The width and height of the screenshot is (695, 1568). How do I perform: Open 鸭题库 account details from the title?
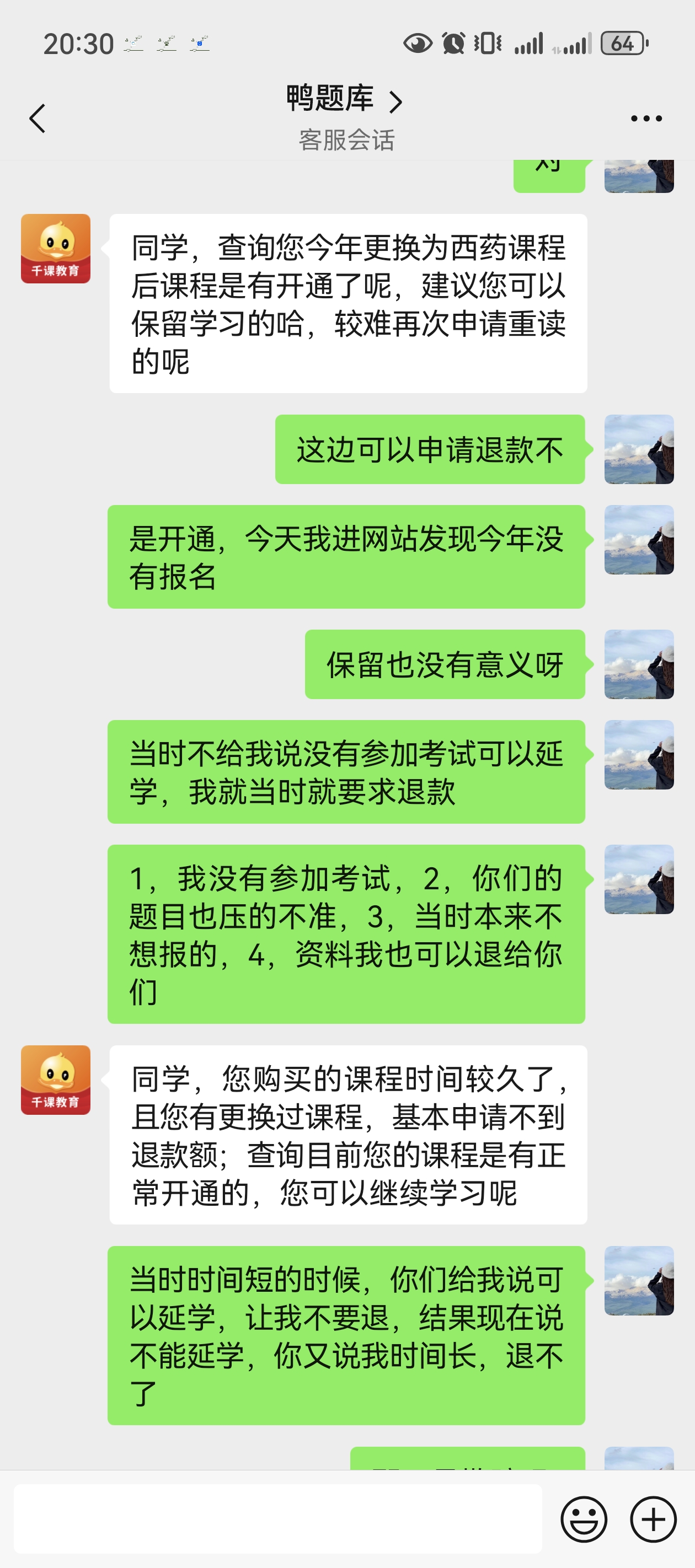tap(344, 100)
